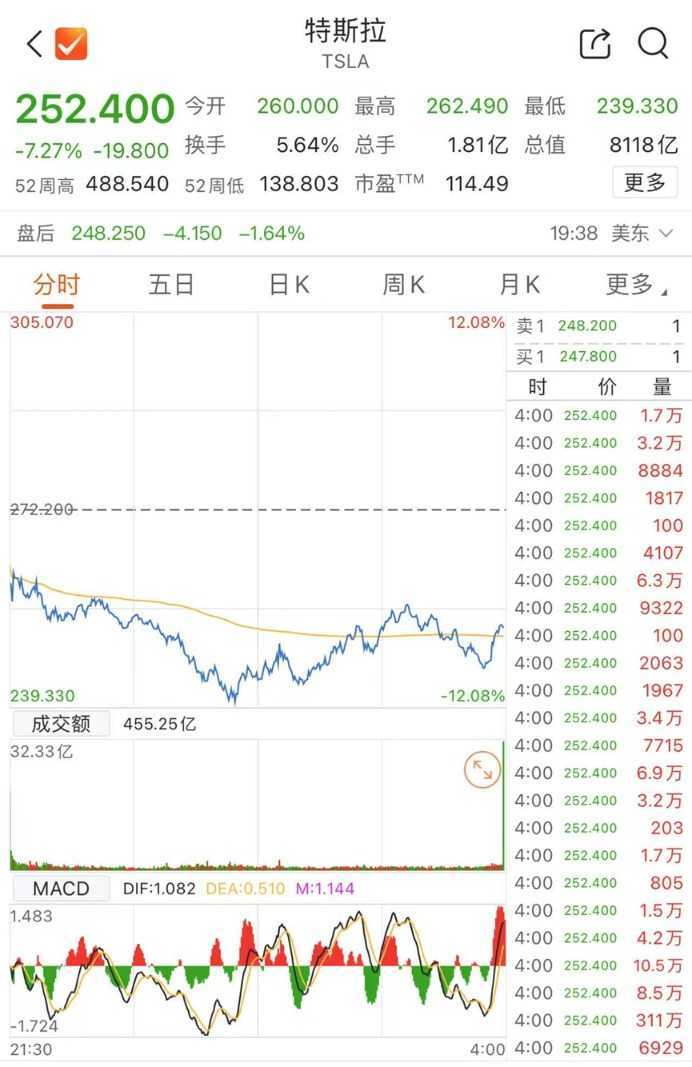
Task: Switch to the 五日 chart tab
Action: click(x=171, y=285)
